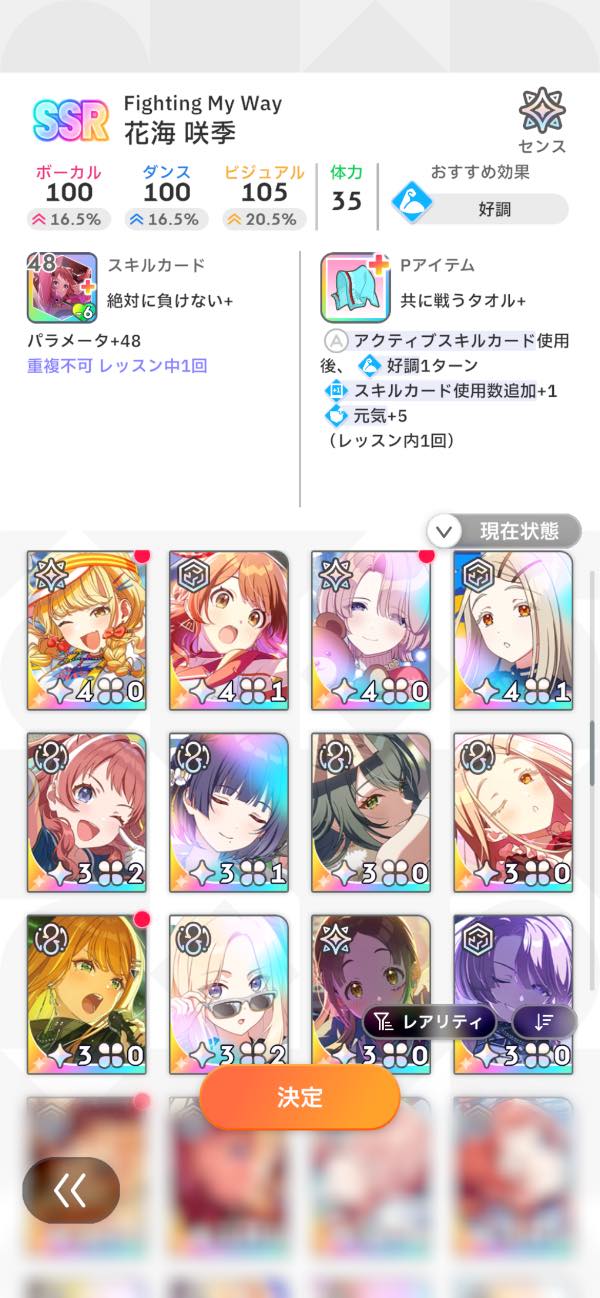Viewport: 600px width, 1298px height.
Task: Toggle the sort order button
Action: pos(544,1021)
